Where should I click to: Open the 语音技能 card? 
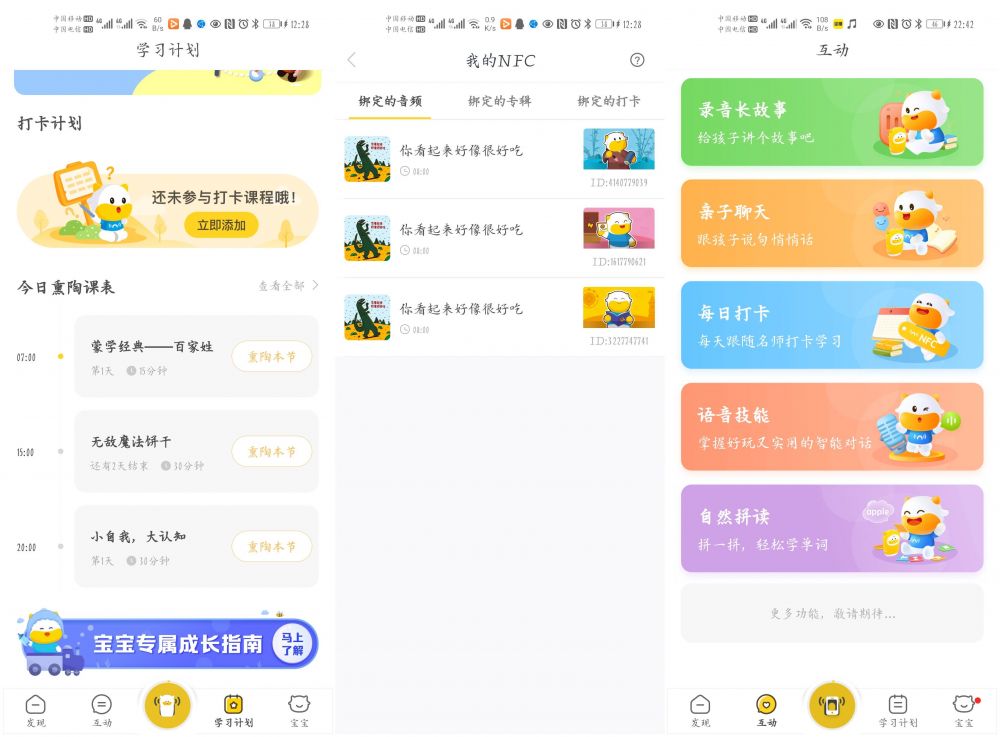pos(831,427)
